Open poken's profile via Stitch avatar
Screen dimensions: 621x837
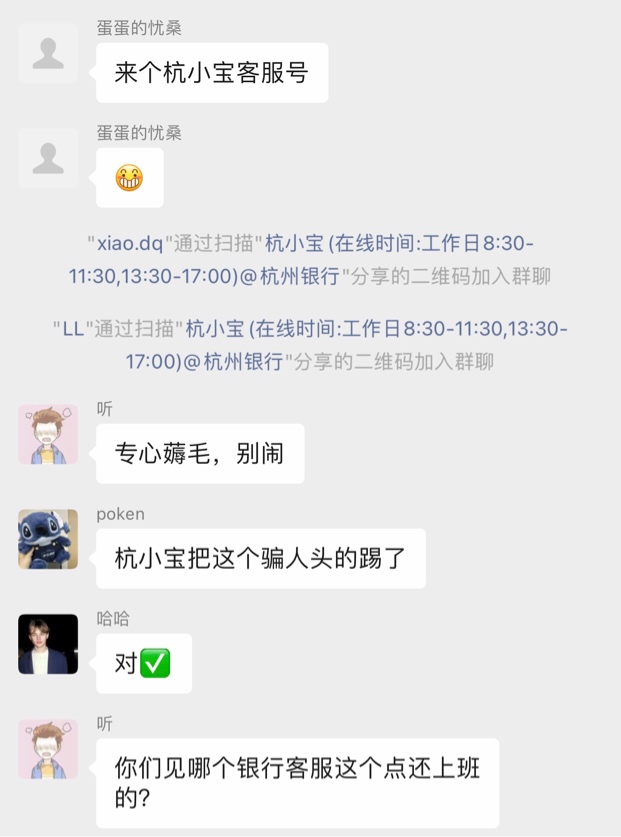[x=48, y=539]
